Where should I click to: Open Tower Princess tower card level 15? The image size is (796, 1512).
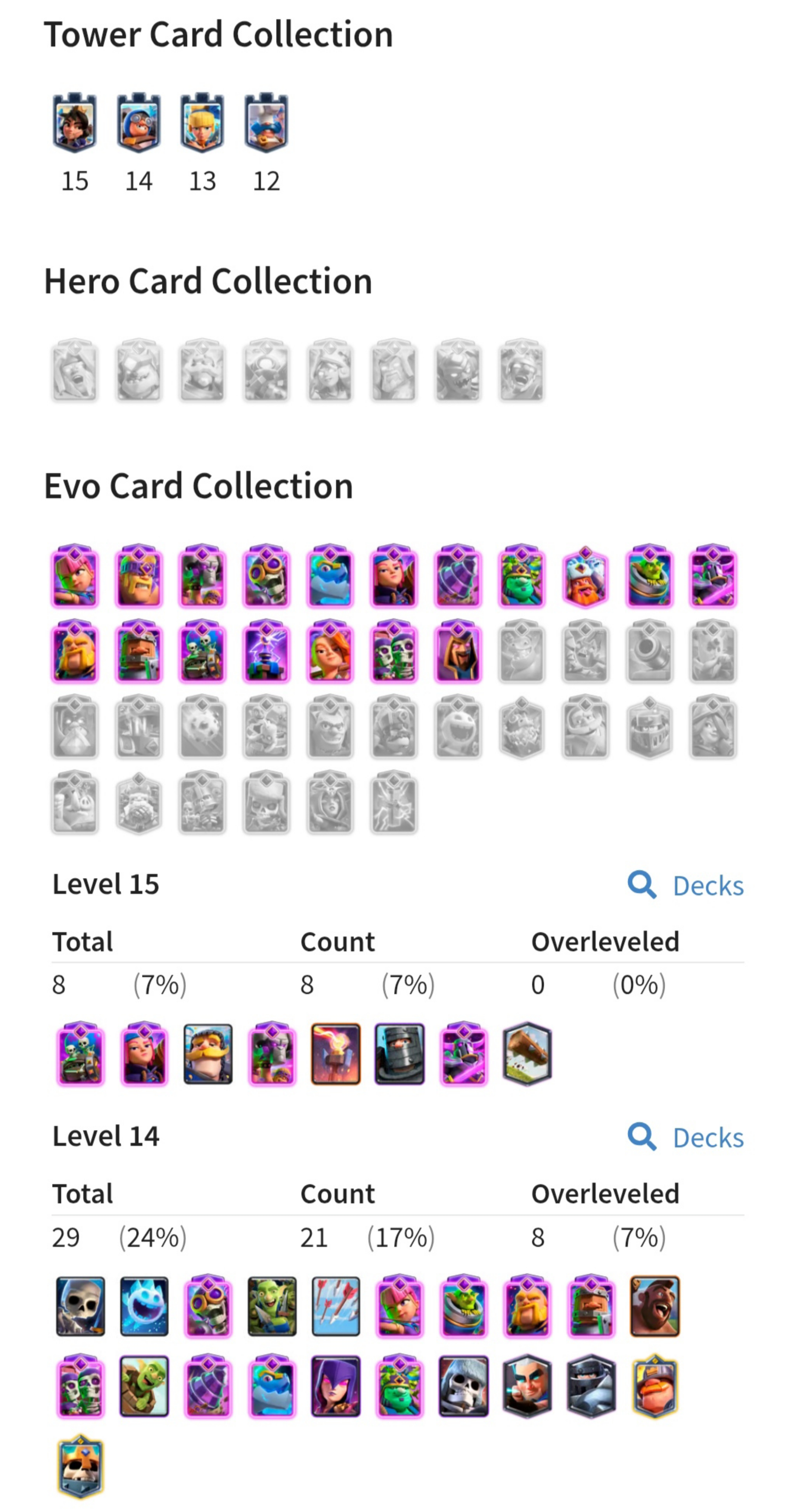click(x=74, y=123)
